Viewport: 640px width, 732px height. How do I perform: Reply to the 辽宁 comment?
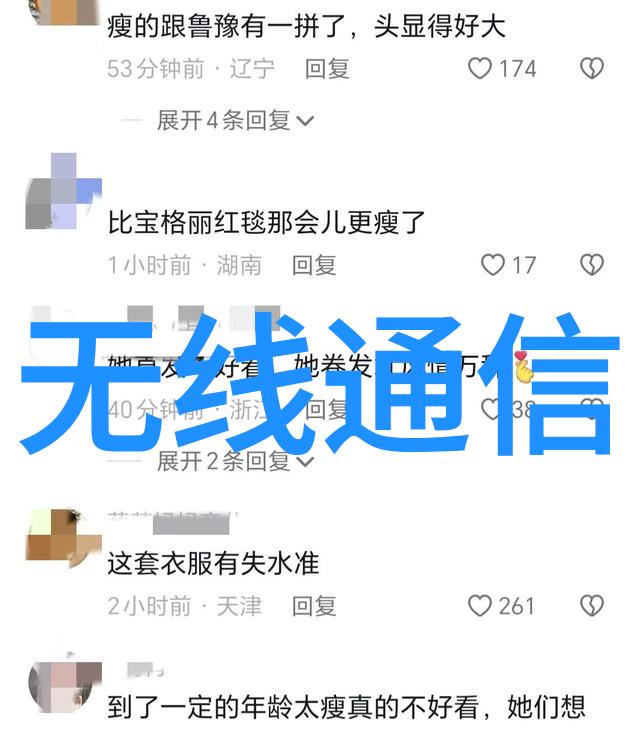point(327,69)
